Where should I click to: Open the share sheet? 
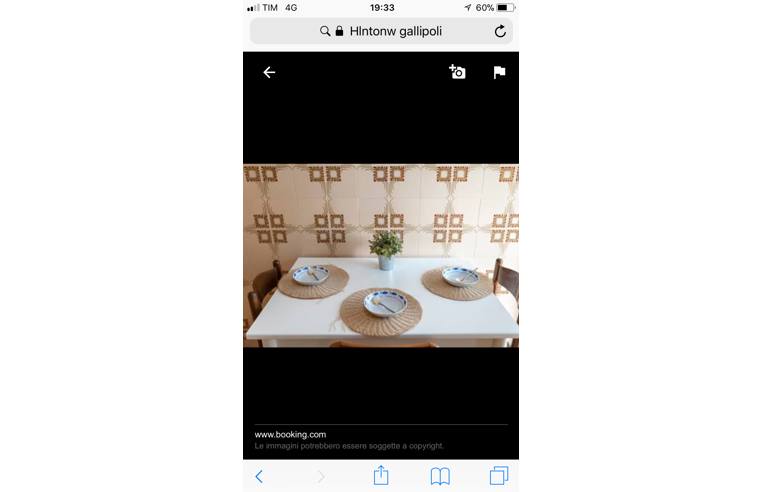(x=380, y=476)
